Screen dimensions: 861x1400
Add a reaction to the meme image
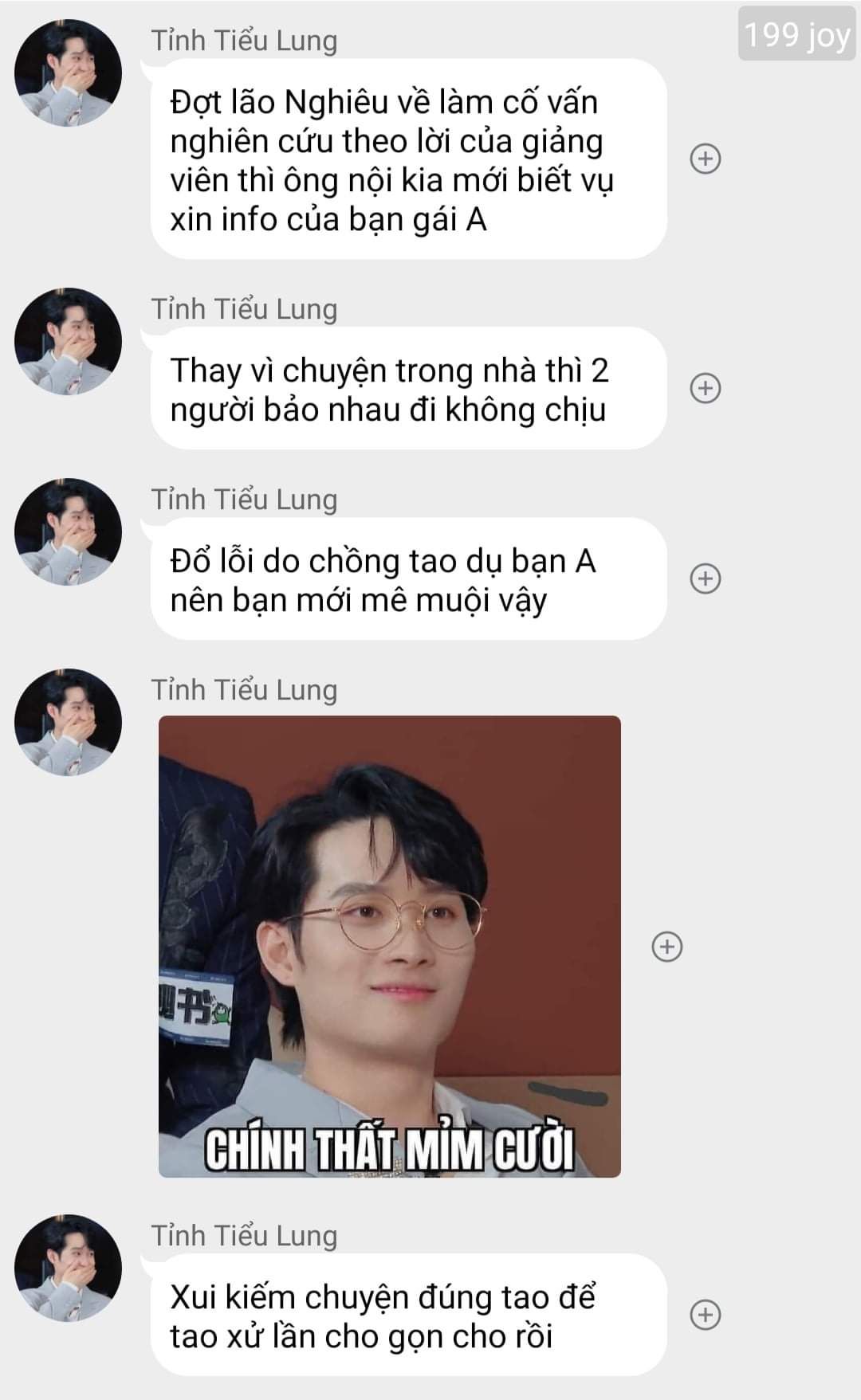[667, 947]
